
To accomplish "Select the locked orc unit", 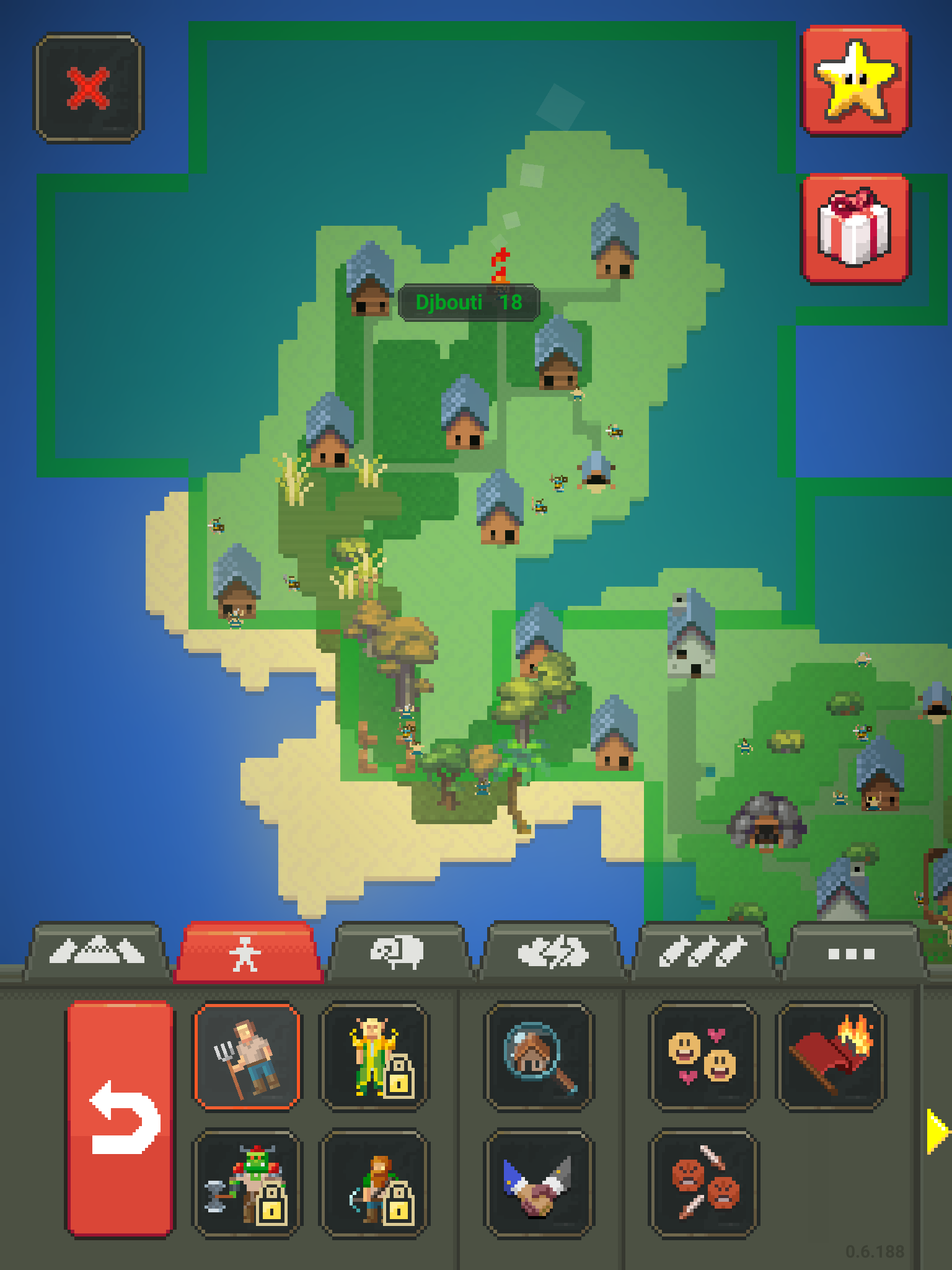I will pyautogui.click(x=247, y=1183).
